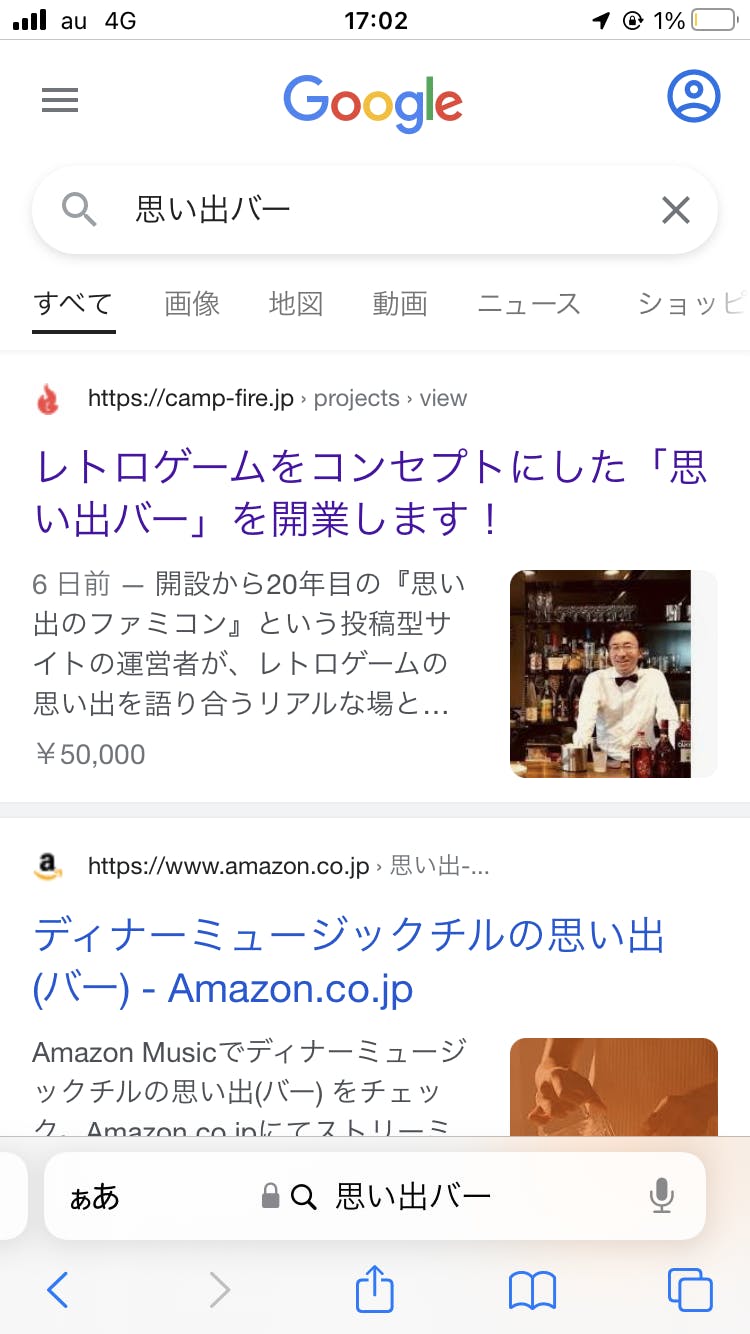Open the bartender photo thumbnail
750x1334 pixels.
point(600,673)
